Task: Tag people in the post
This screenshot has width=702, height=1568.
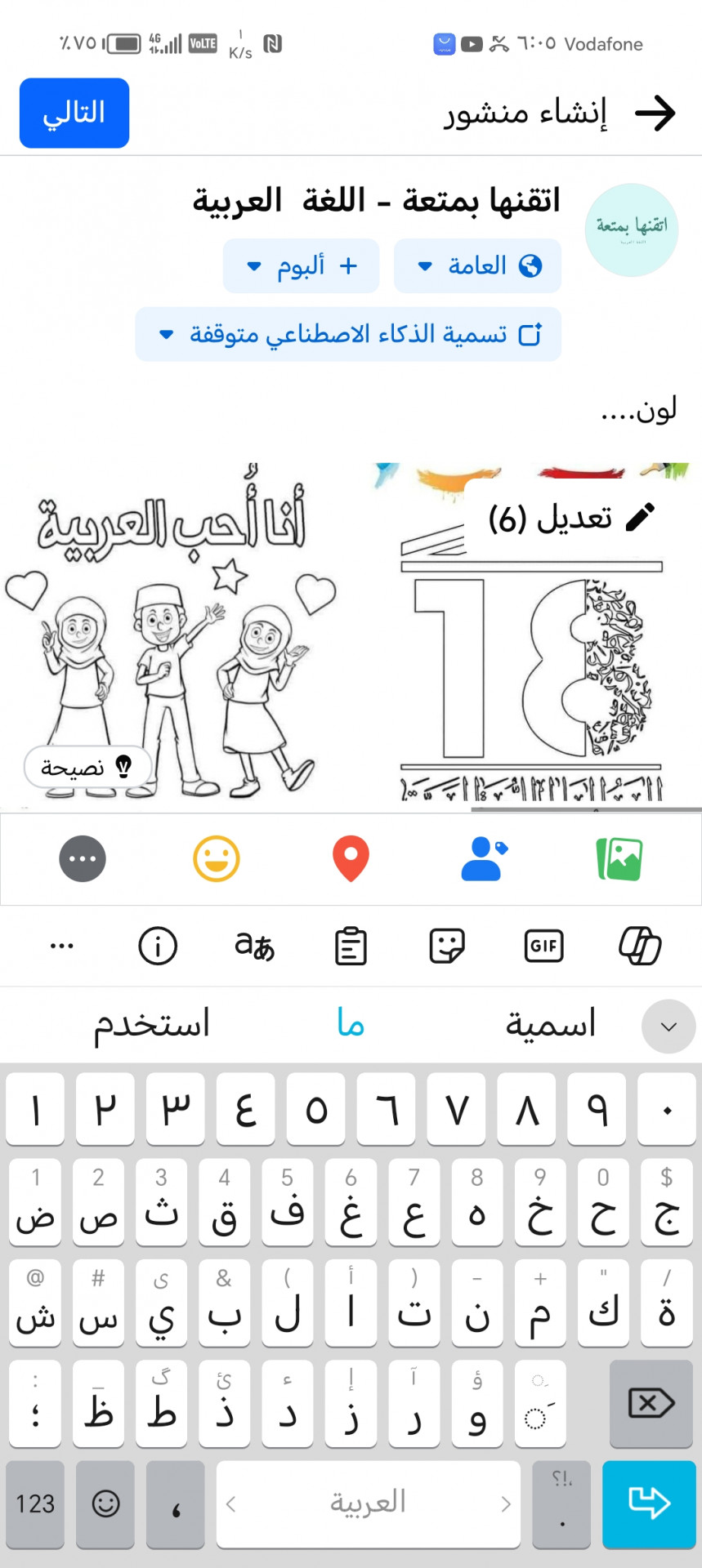Action: click(x=484, y=859)
